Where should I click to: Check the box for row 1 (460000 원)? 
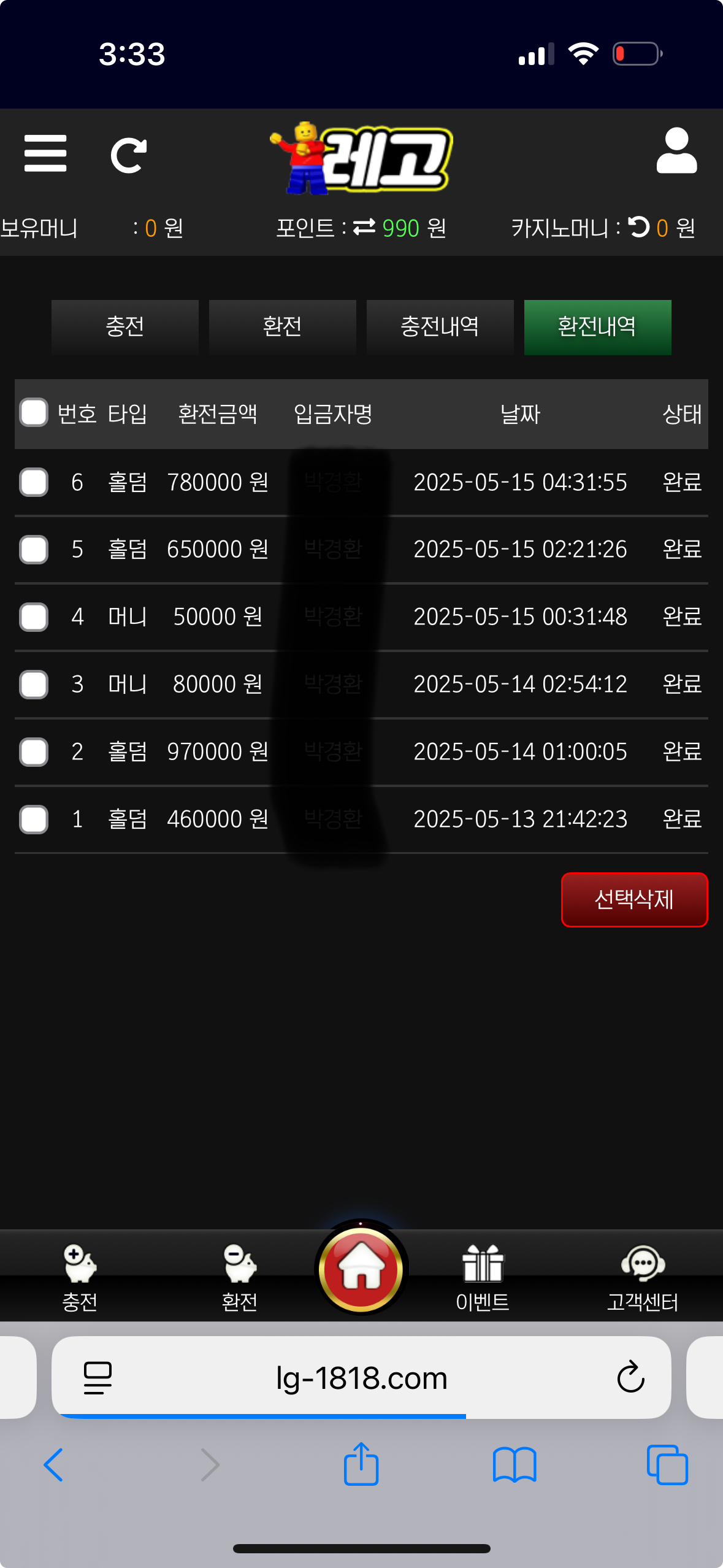coord(34,820)
